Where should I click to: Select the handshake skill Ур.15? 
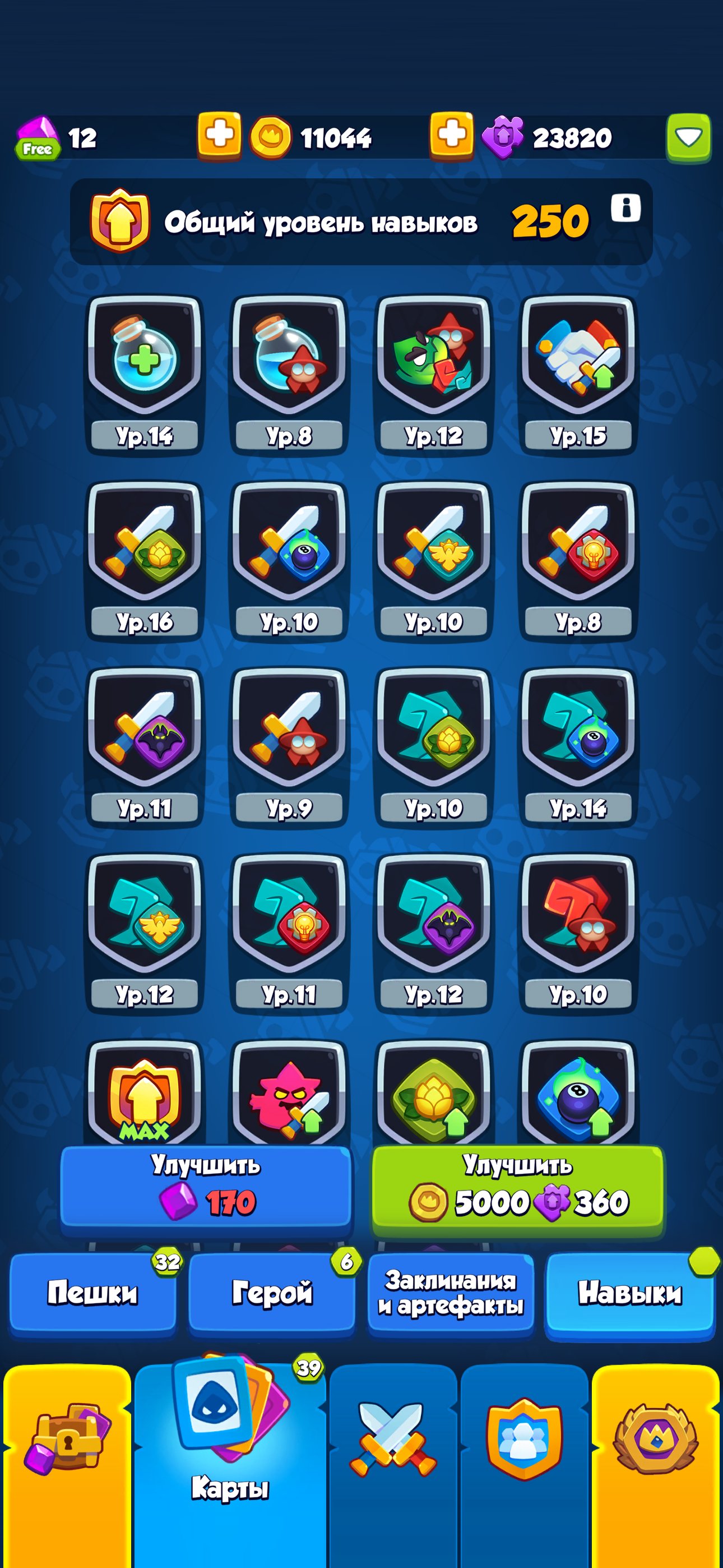[578, 373]
